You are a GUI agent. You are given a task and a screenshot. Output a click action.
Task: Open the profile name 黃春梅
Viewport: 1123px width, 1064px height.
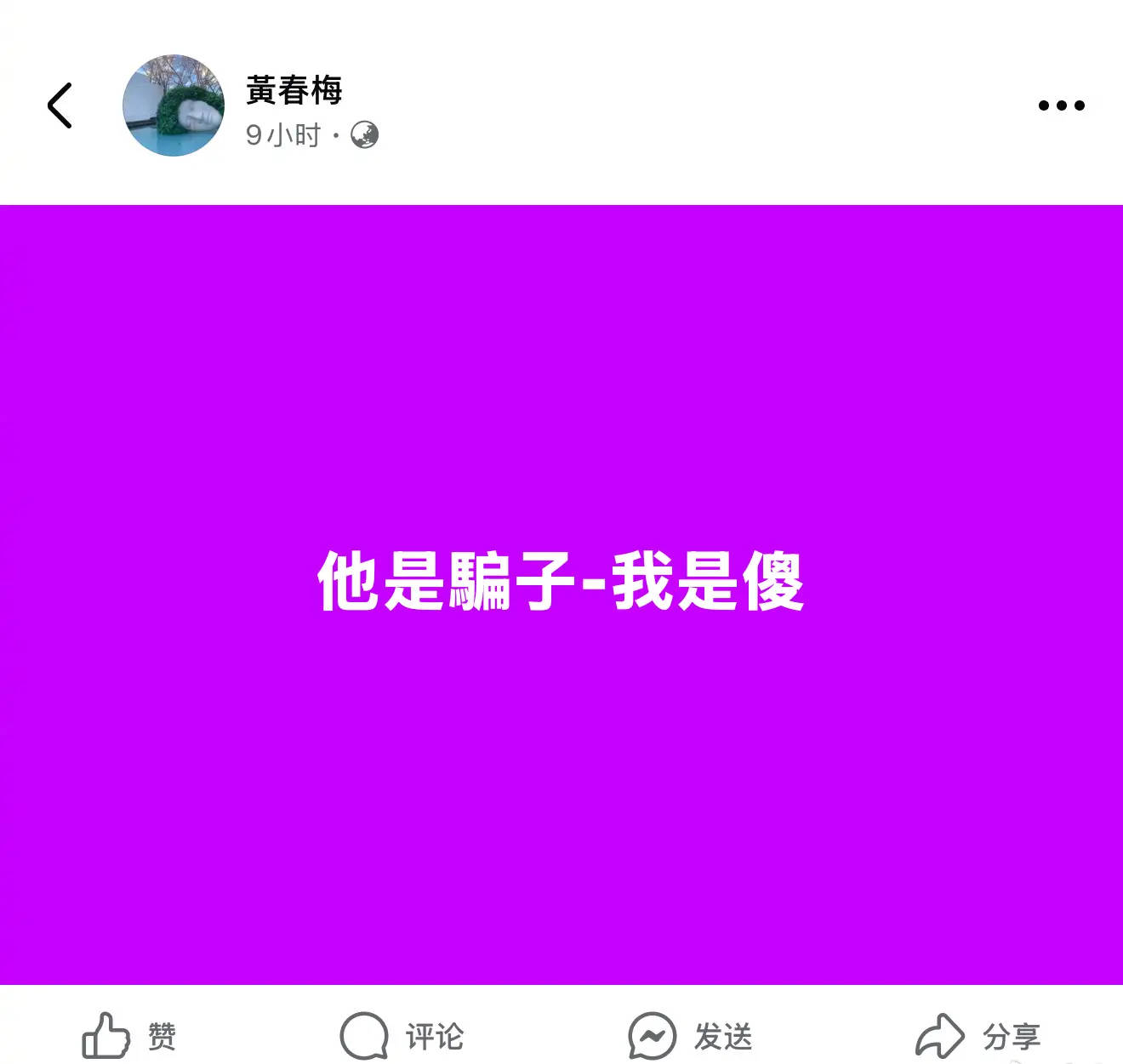294,89
